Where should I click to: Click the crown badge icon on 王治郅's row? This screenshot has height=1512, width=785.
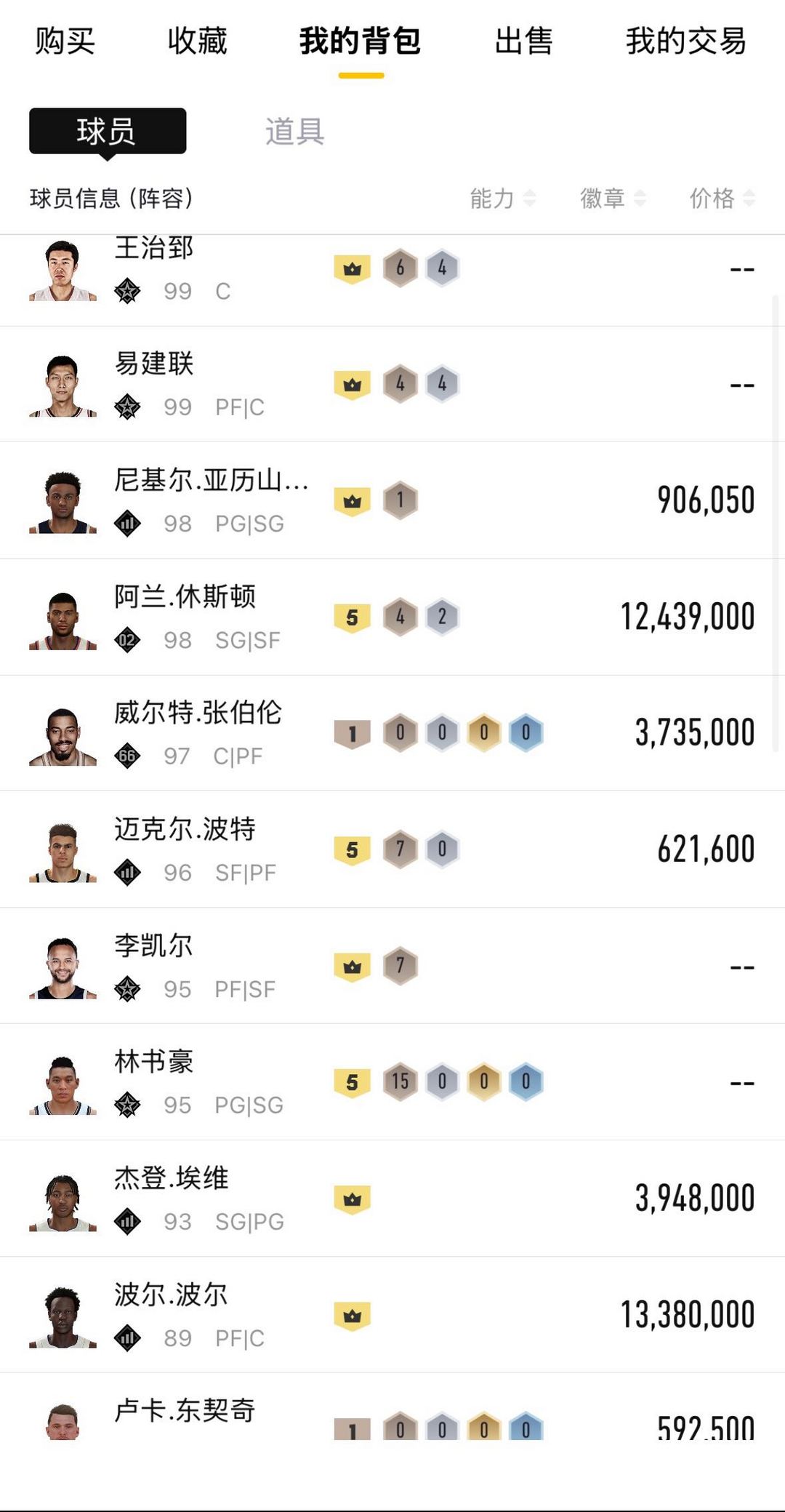tap(353, 267)
